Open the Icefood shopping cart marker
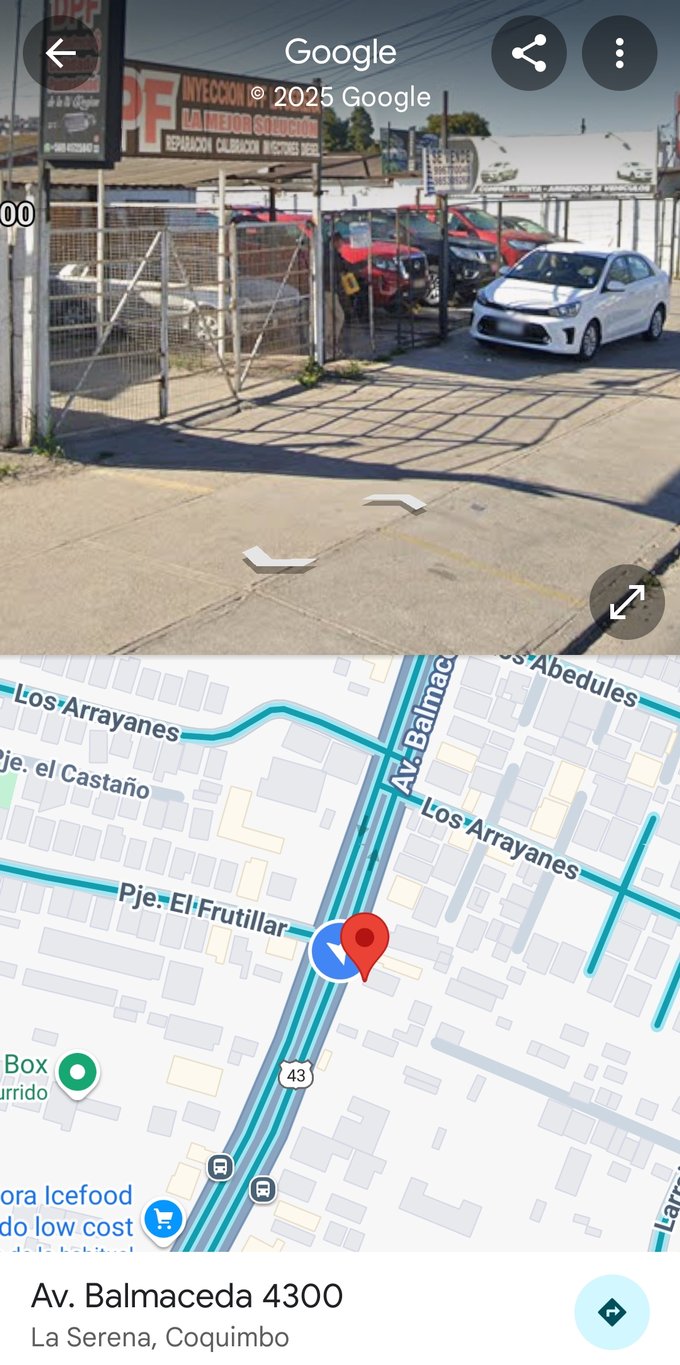The width and height of the screenshot is (680, 1365). tap(162, 1219)
